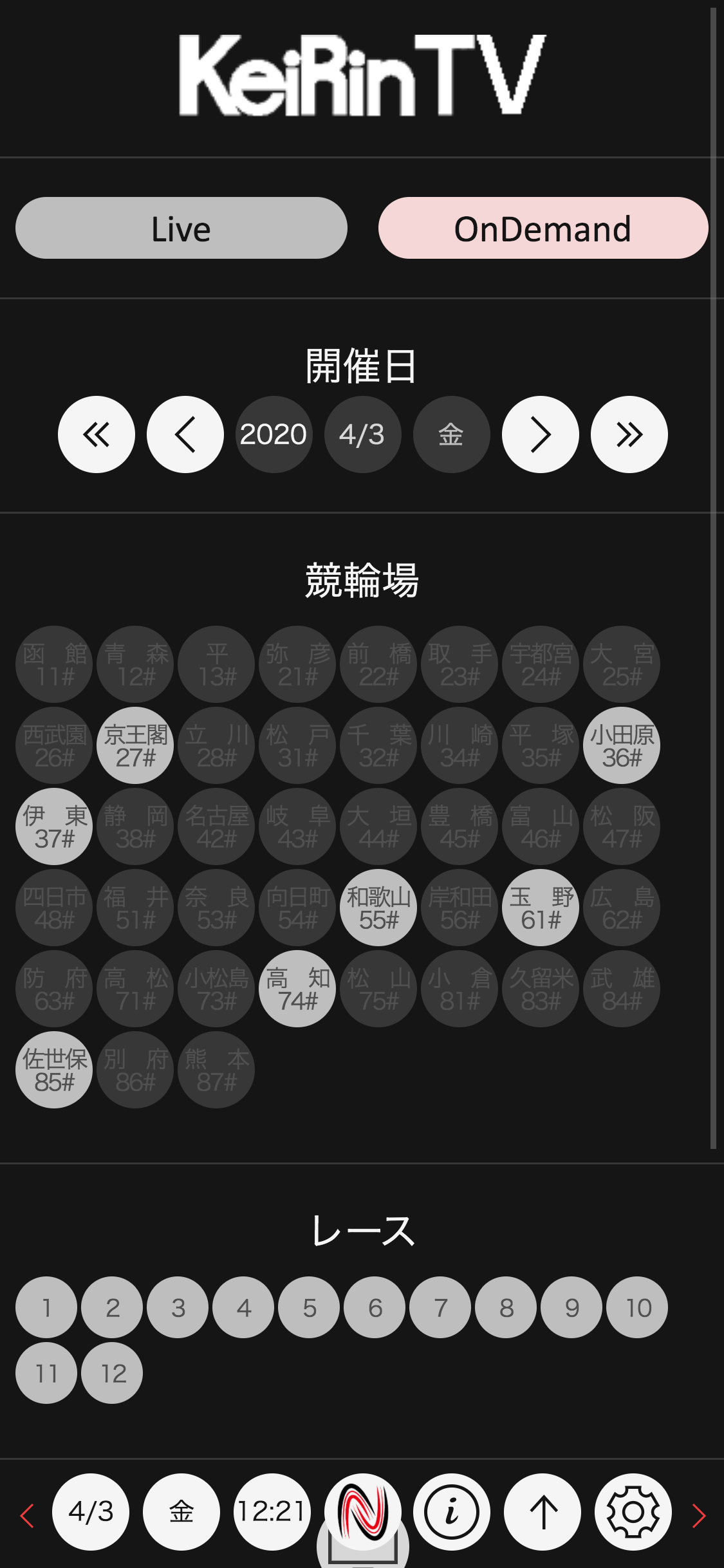
Task: Jump forward with double right arrow
Action: click(629, 434)
